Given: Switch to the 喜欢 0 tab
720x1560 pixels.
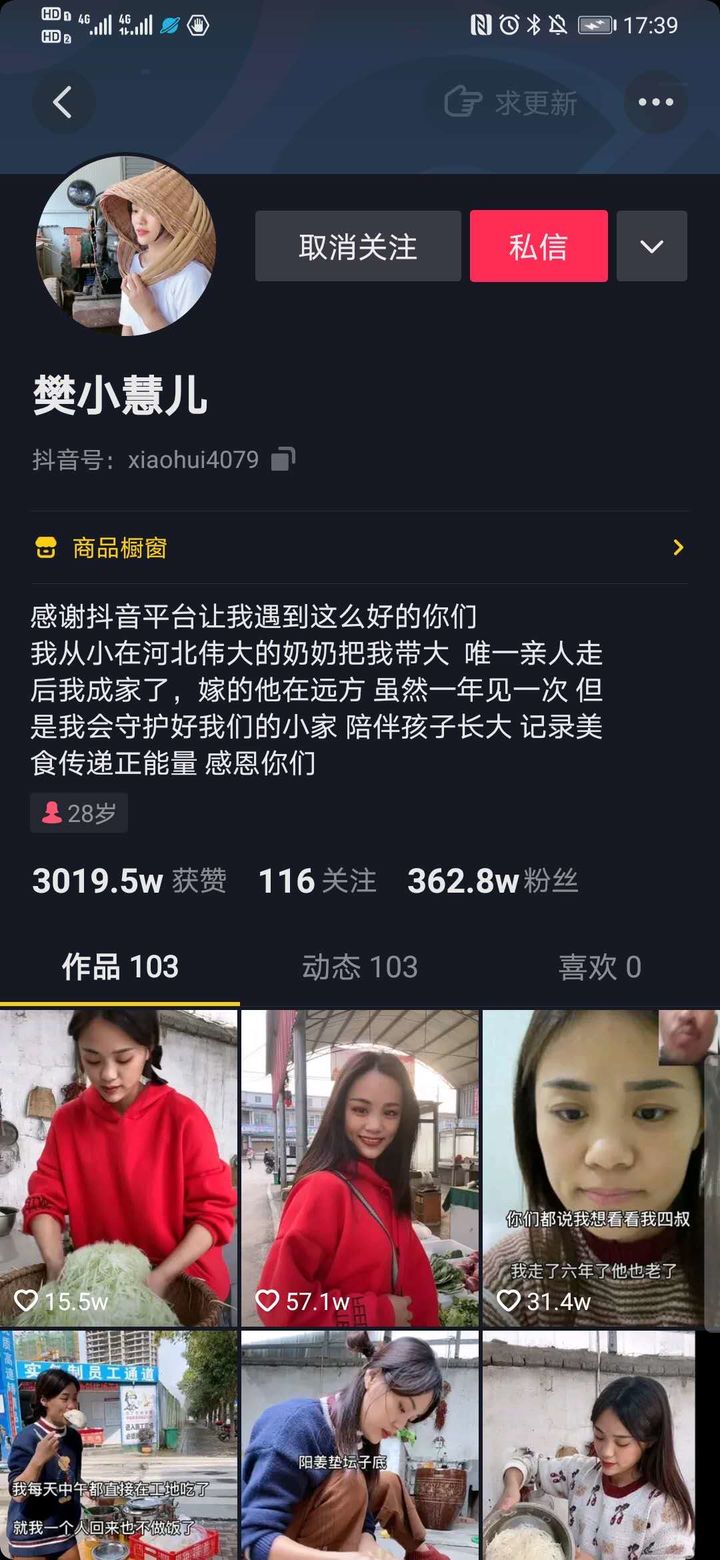Looking at the screenshot, I should tap(599, 967).
